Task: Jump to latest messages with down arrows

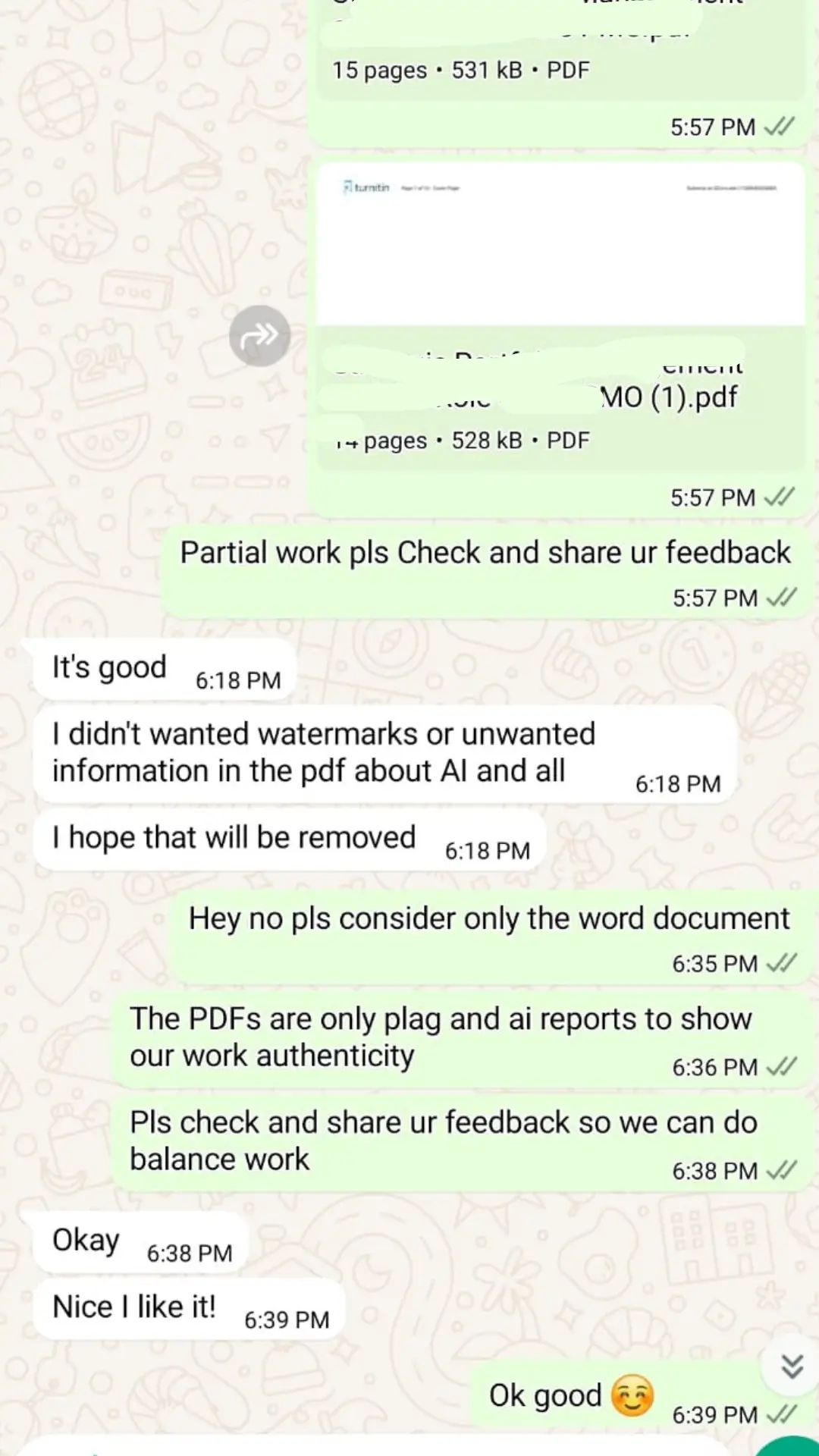Action: (792, 1366)
